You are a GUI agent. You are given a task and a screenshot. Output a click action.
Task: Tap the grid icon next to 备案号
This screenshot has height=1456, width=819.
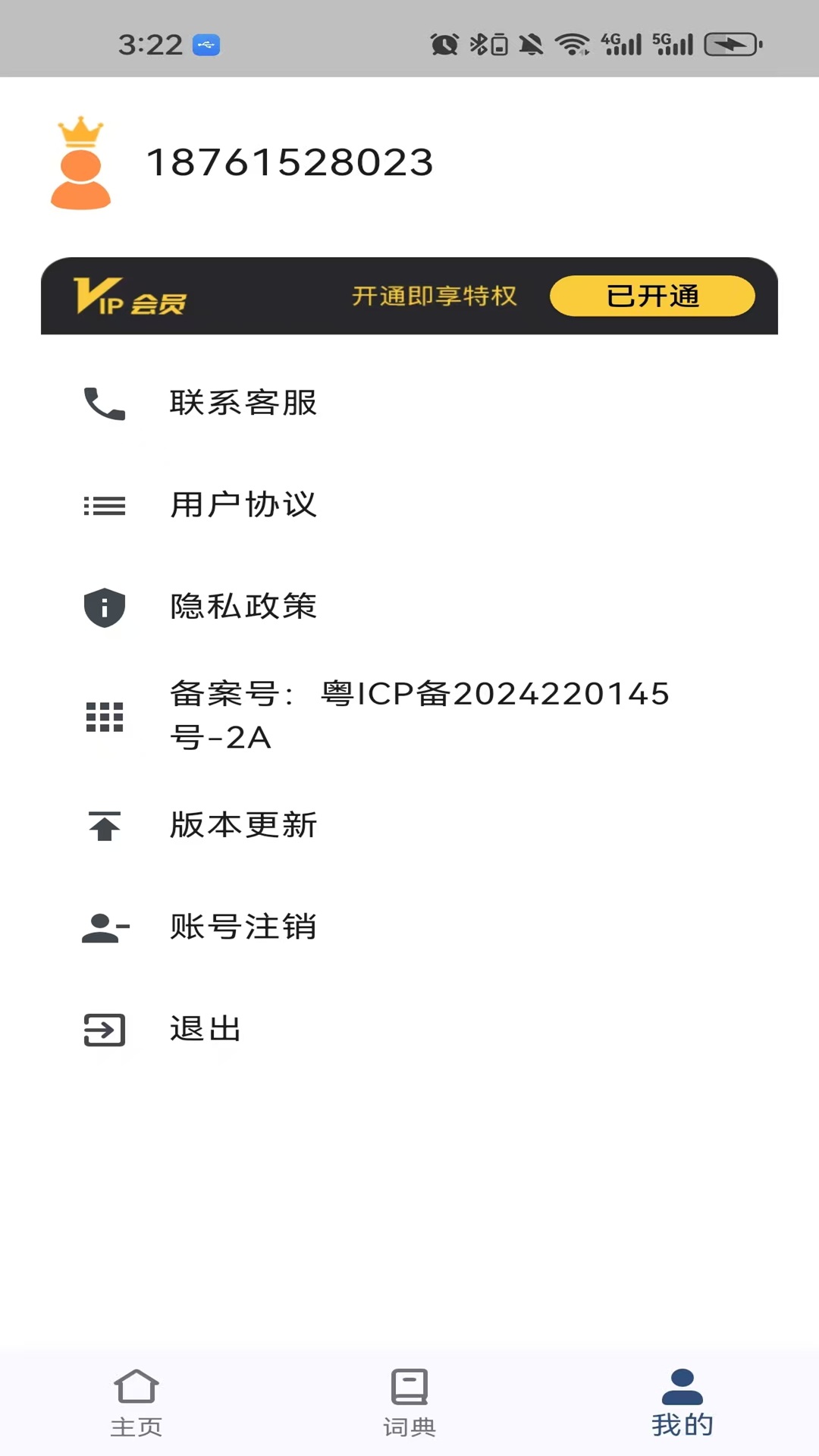click(x=104, y=716)
